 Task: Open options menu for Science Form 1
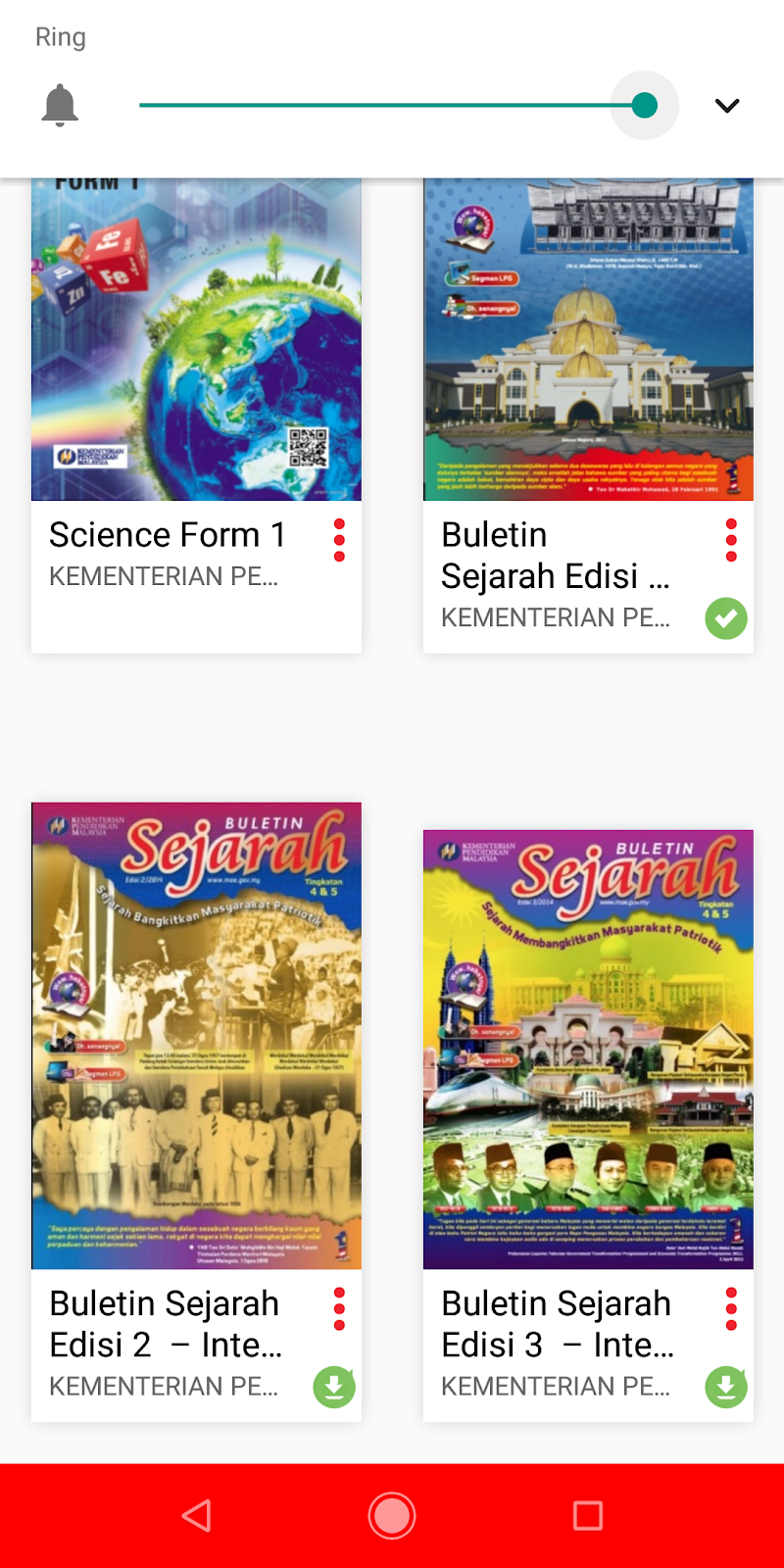[339, 540]
